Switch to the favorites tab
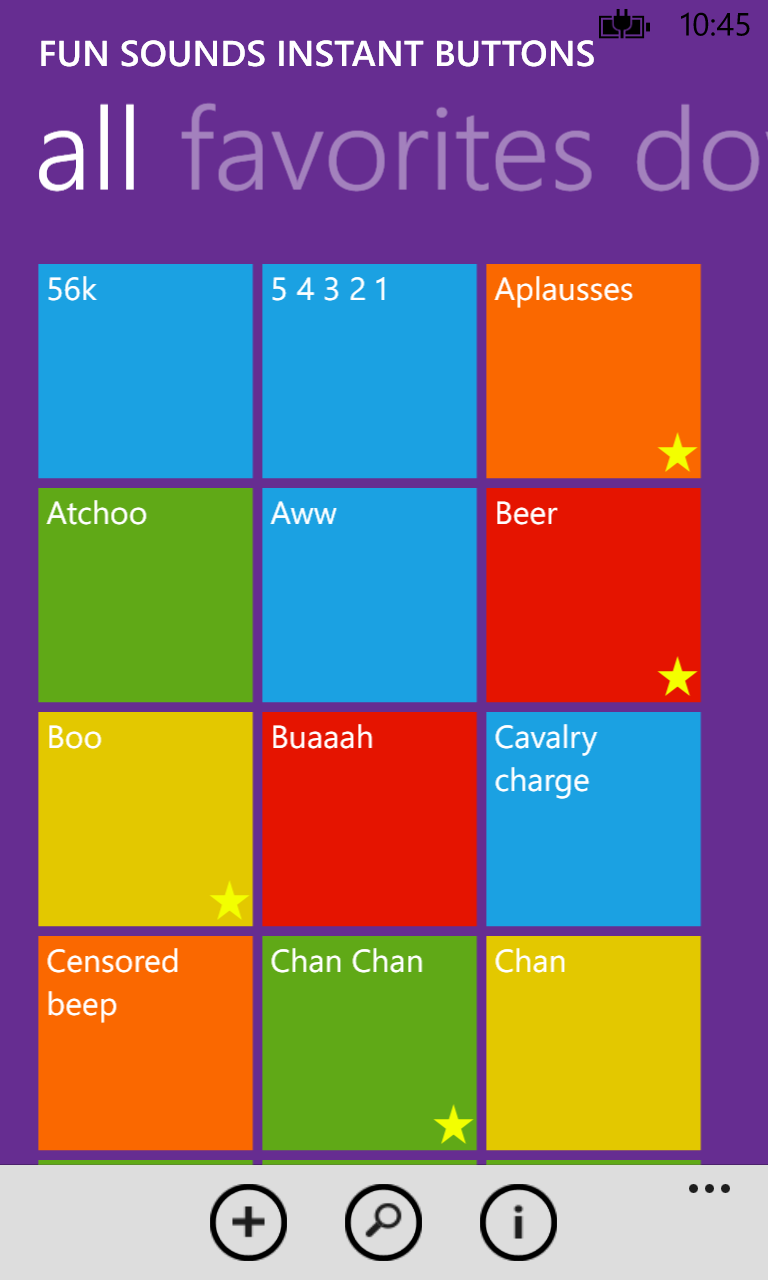The width and height of the screenshot is (768, 1280). point(387,152)
